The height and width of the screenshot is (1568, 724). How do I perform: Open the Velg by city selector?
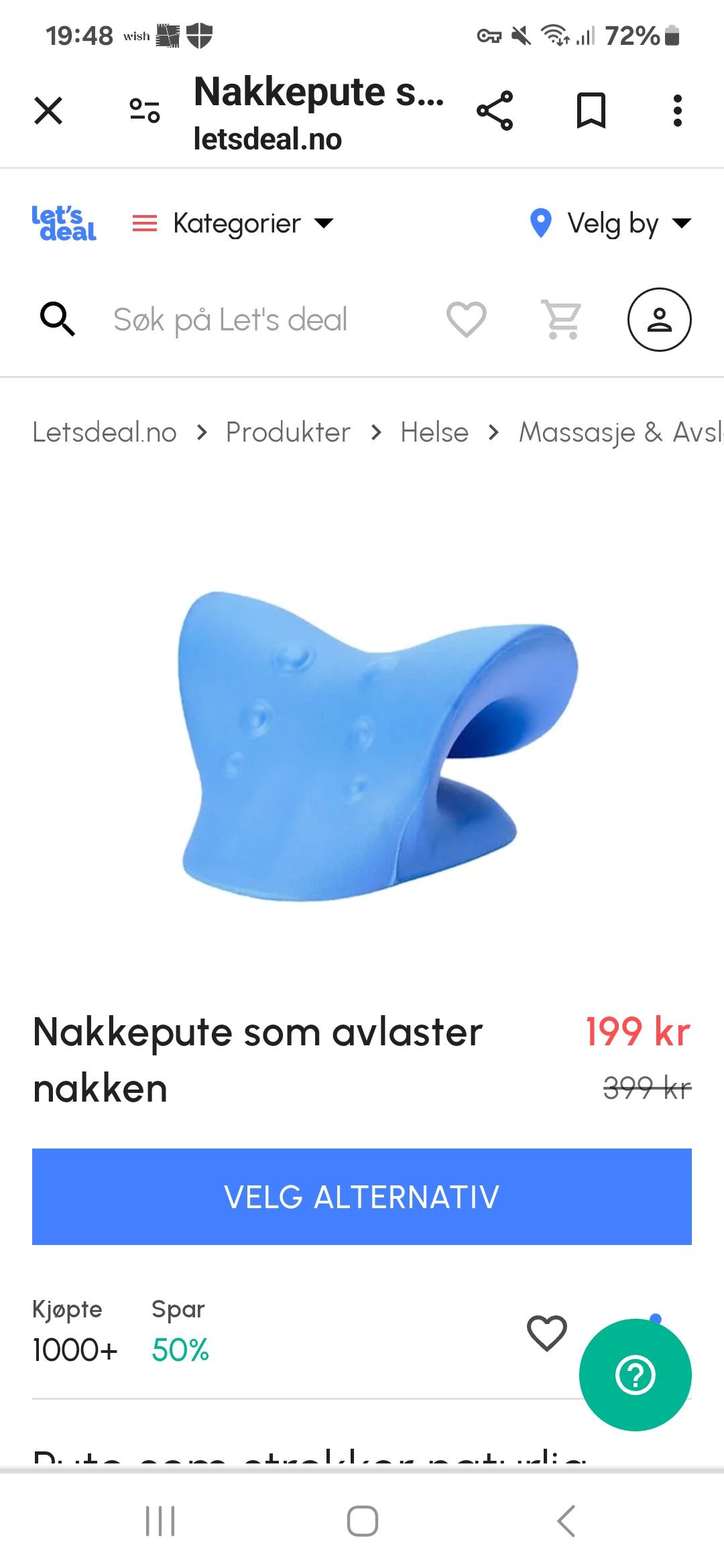click(x=610, y=223)
